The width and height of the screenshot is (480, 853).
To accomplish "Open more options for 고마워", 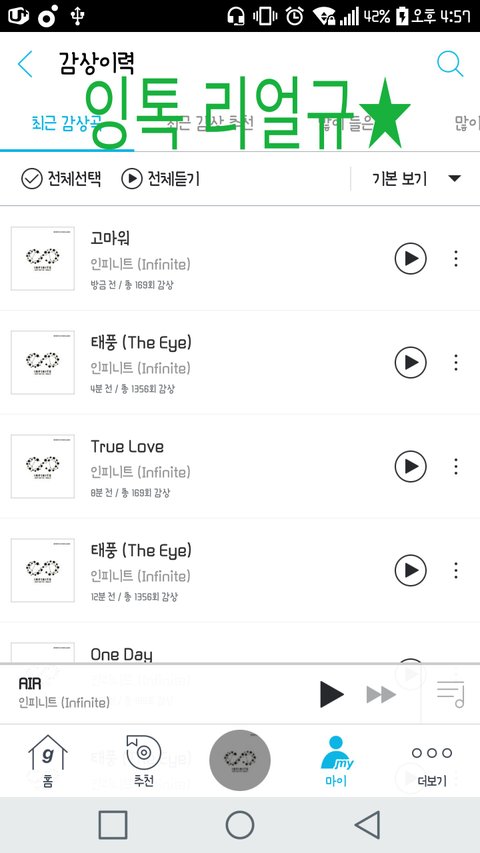I will coord(456,258).
